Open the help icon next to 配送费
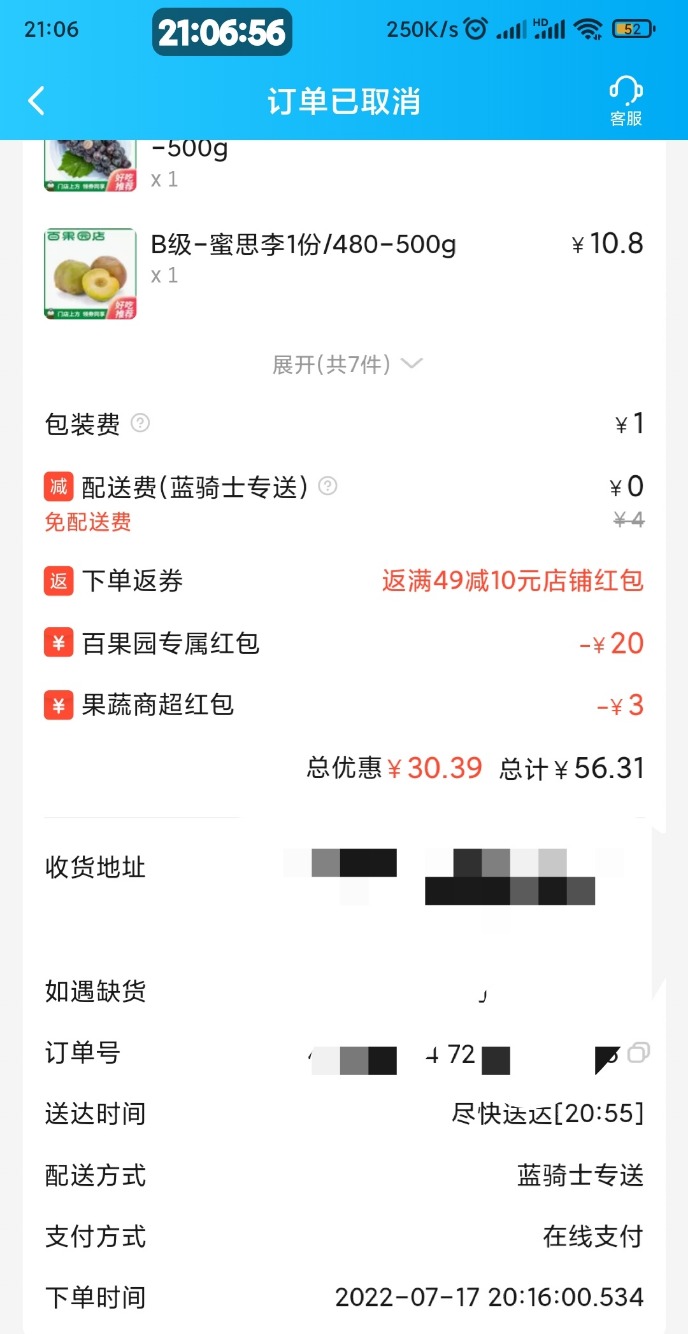Image resolution: width=688 pixels, height=1334 pixels. pos(328,487)
